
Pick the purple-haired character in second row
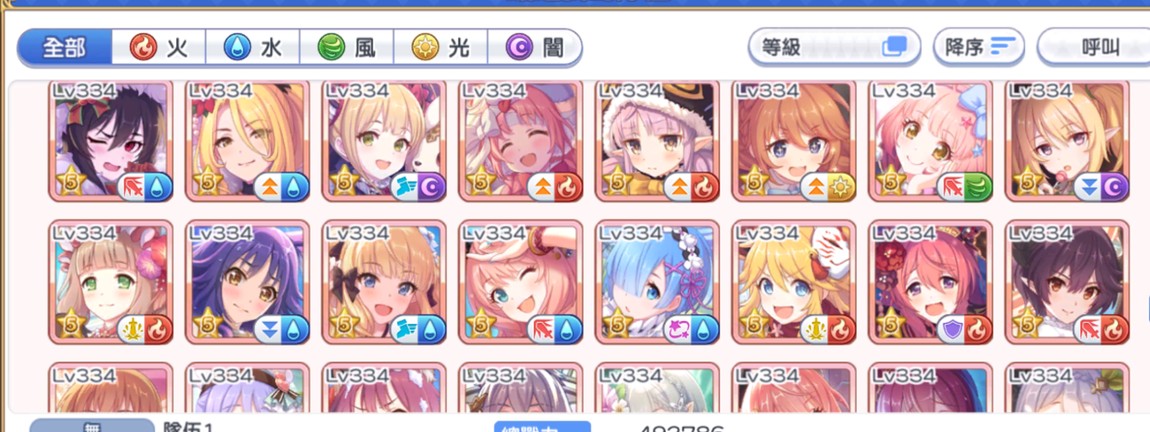[x=247, y=283]
